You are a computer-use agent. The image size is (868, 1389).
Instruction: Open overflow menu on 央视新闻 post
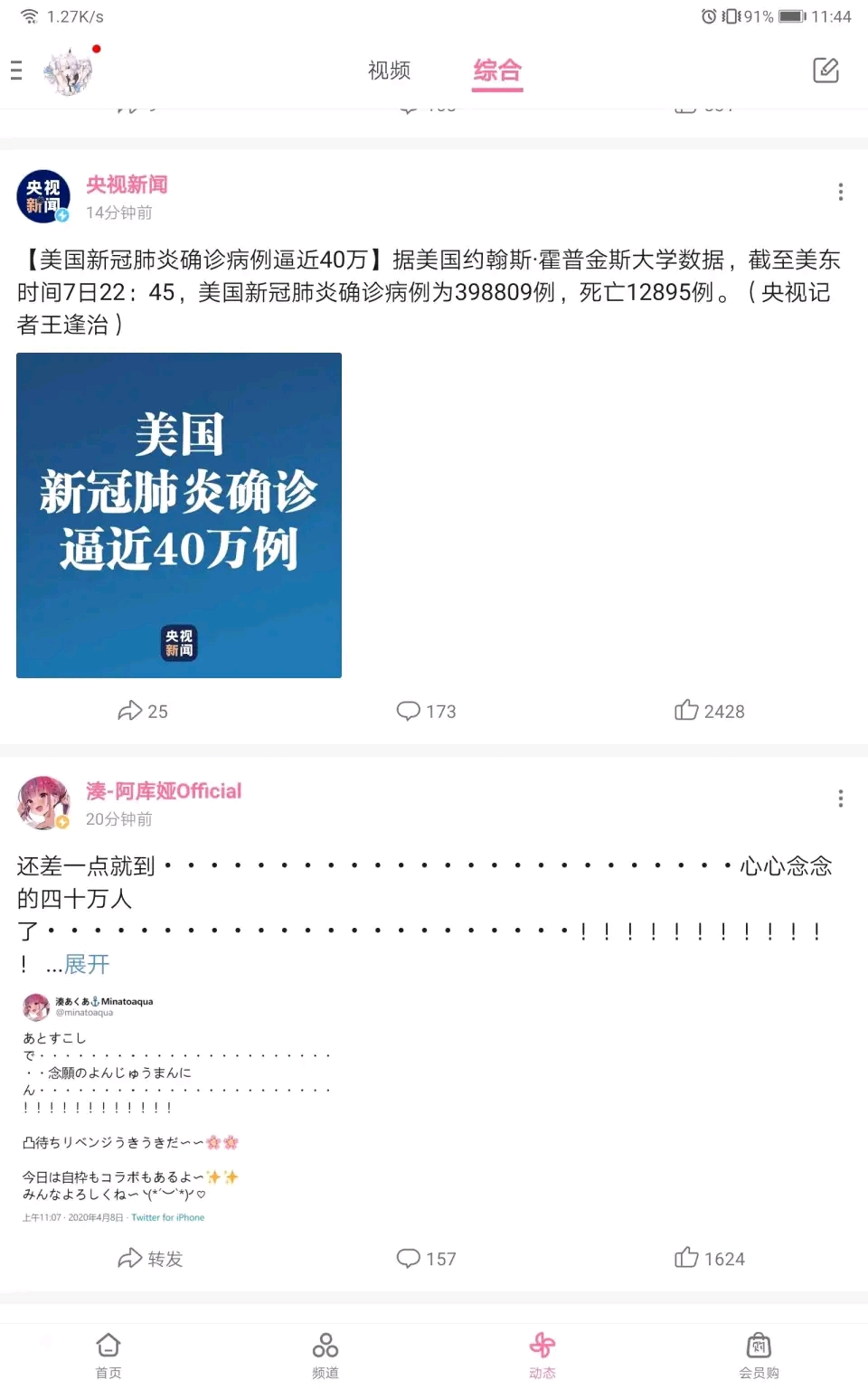840,192
